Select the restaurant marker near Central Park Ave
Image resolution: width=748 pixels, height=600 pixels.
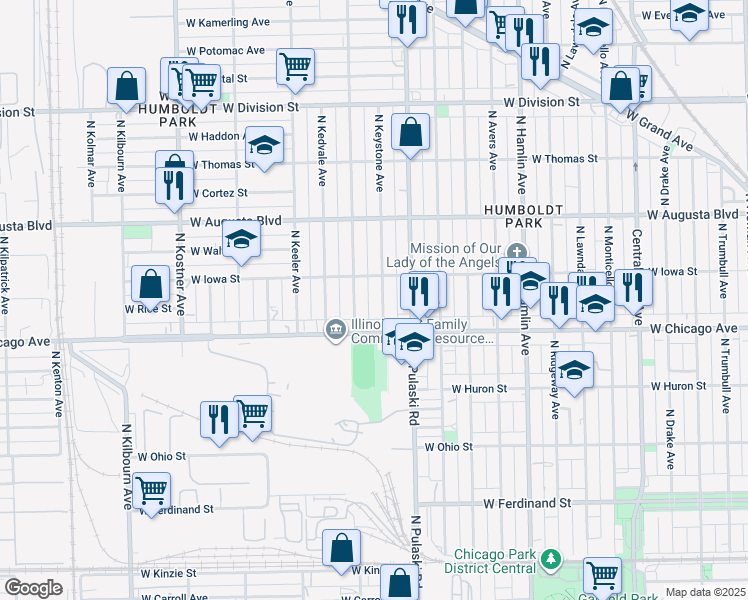[x=633, y=287]
